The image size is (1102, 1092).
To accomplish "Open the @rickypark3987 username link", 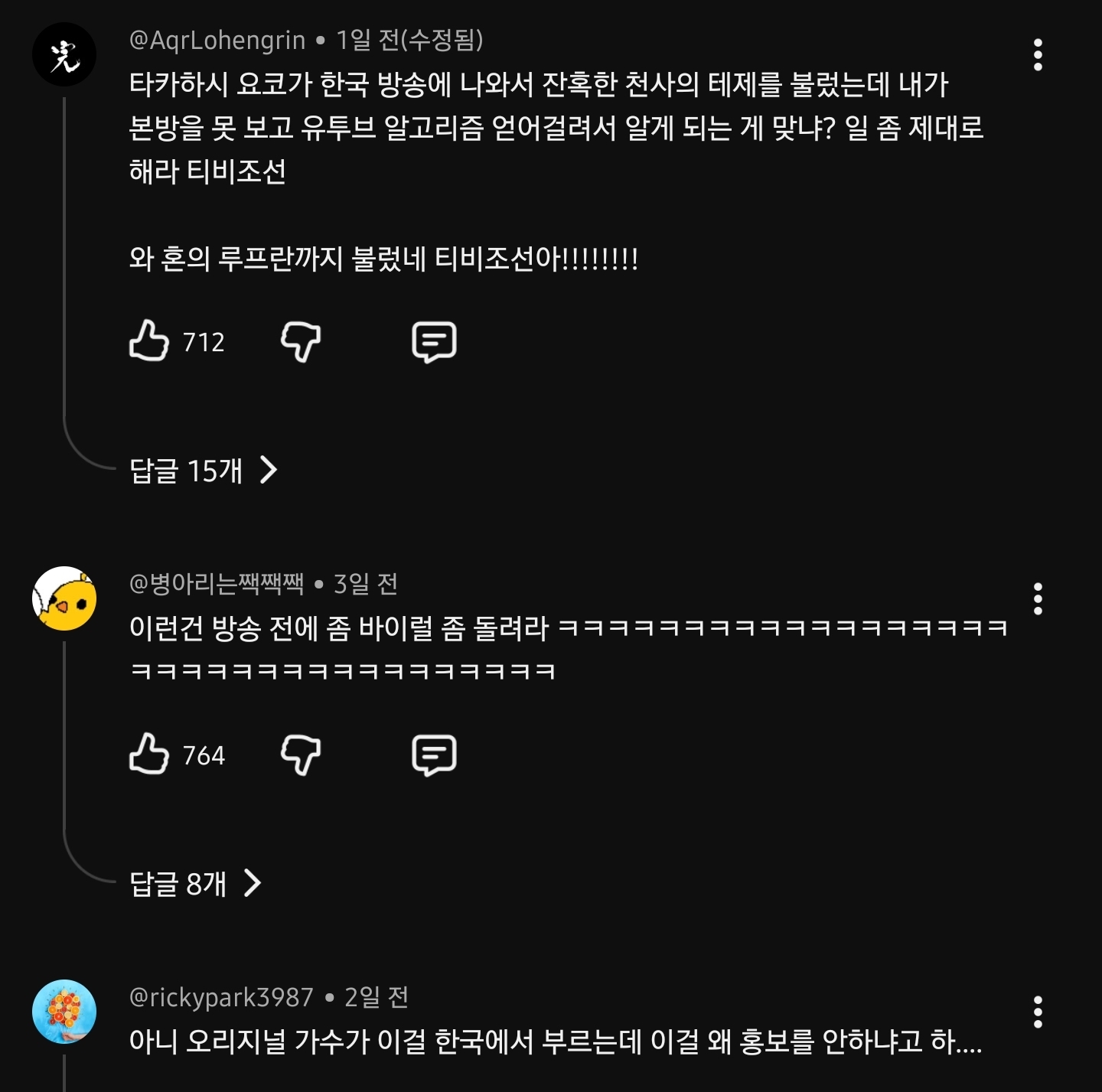I will [x=221, y=997].
